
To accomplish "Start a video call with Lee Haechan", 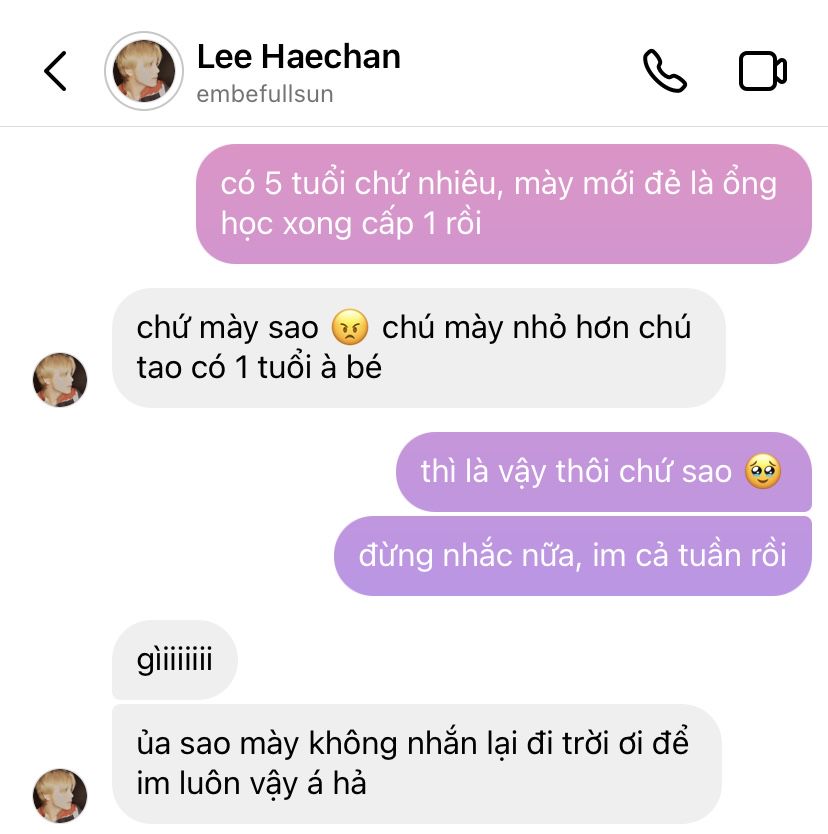I will pos(762,71).
